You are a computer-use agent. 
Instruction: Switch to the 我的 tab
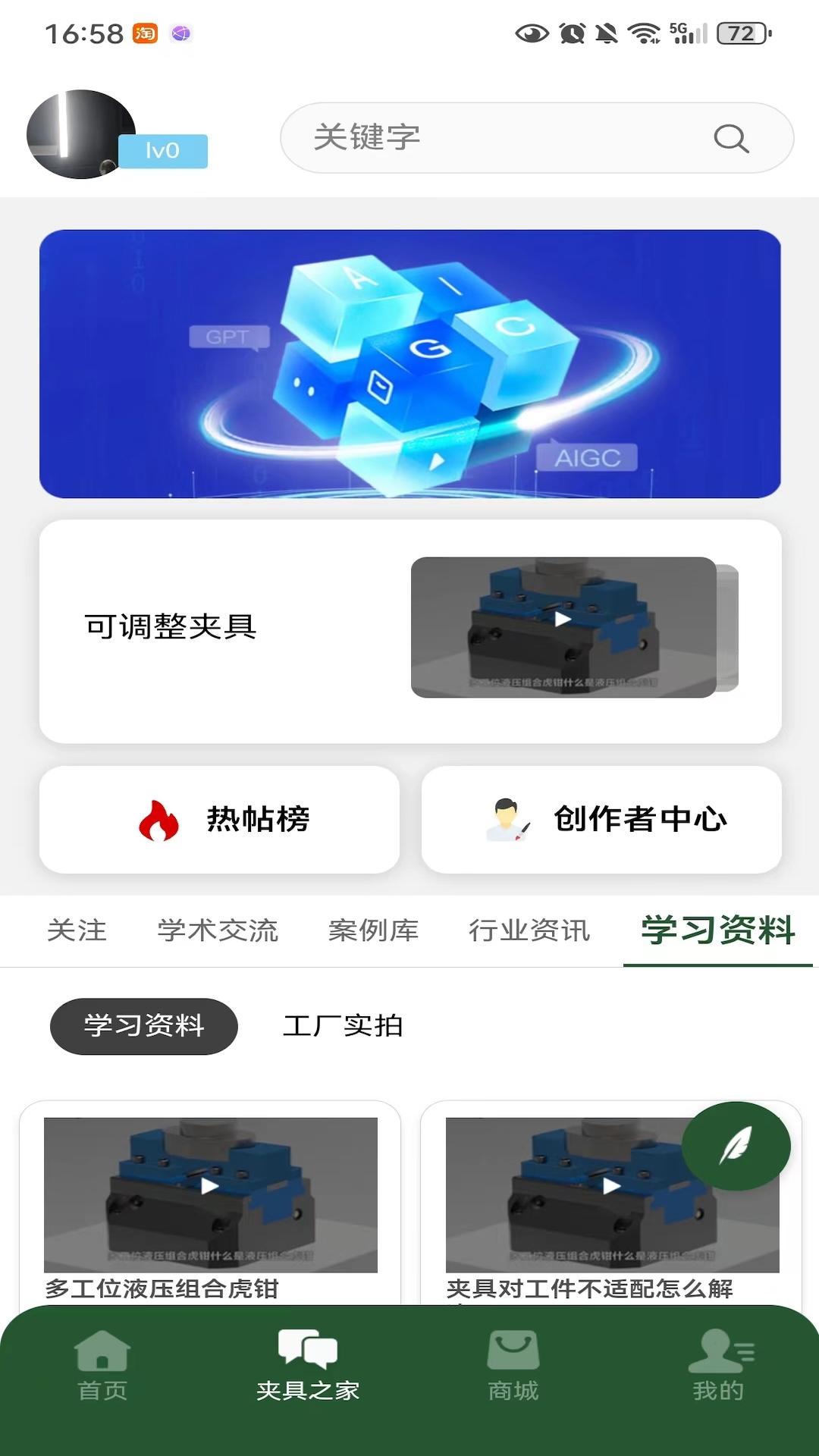click(718, 1367)
